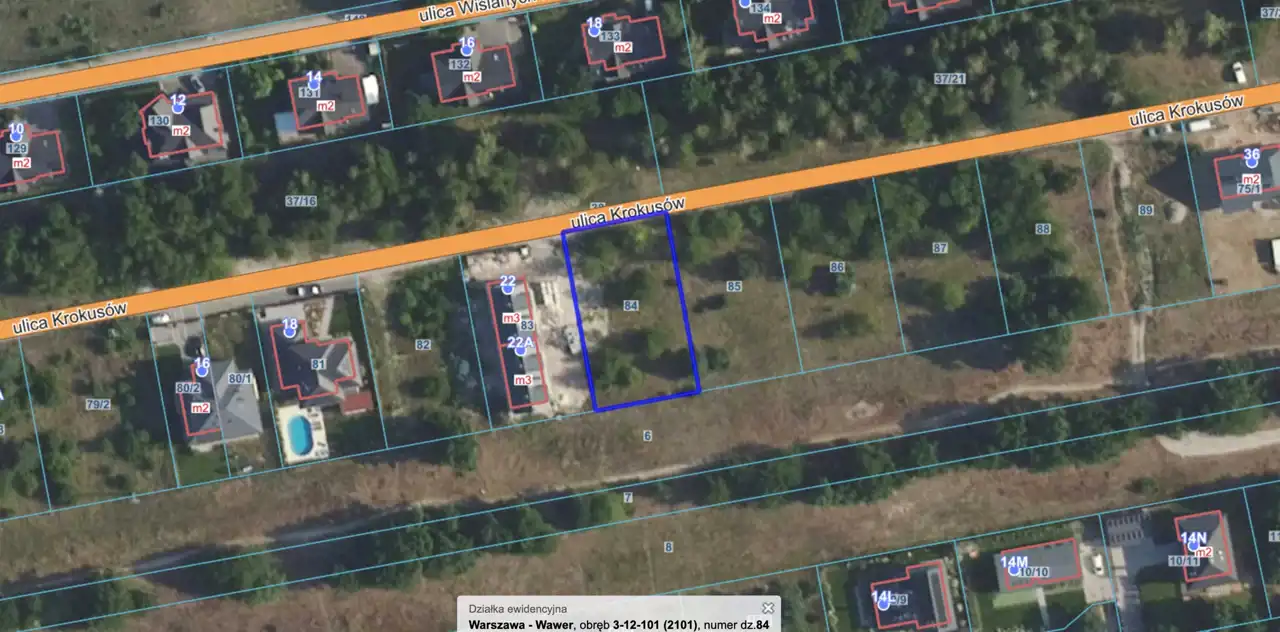
Task: Select address point 22 on the map
Action: click(508, 289)
